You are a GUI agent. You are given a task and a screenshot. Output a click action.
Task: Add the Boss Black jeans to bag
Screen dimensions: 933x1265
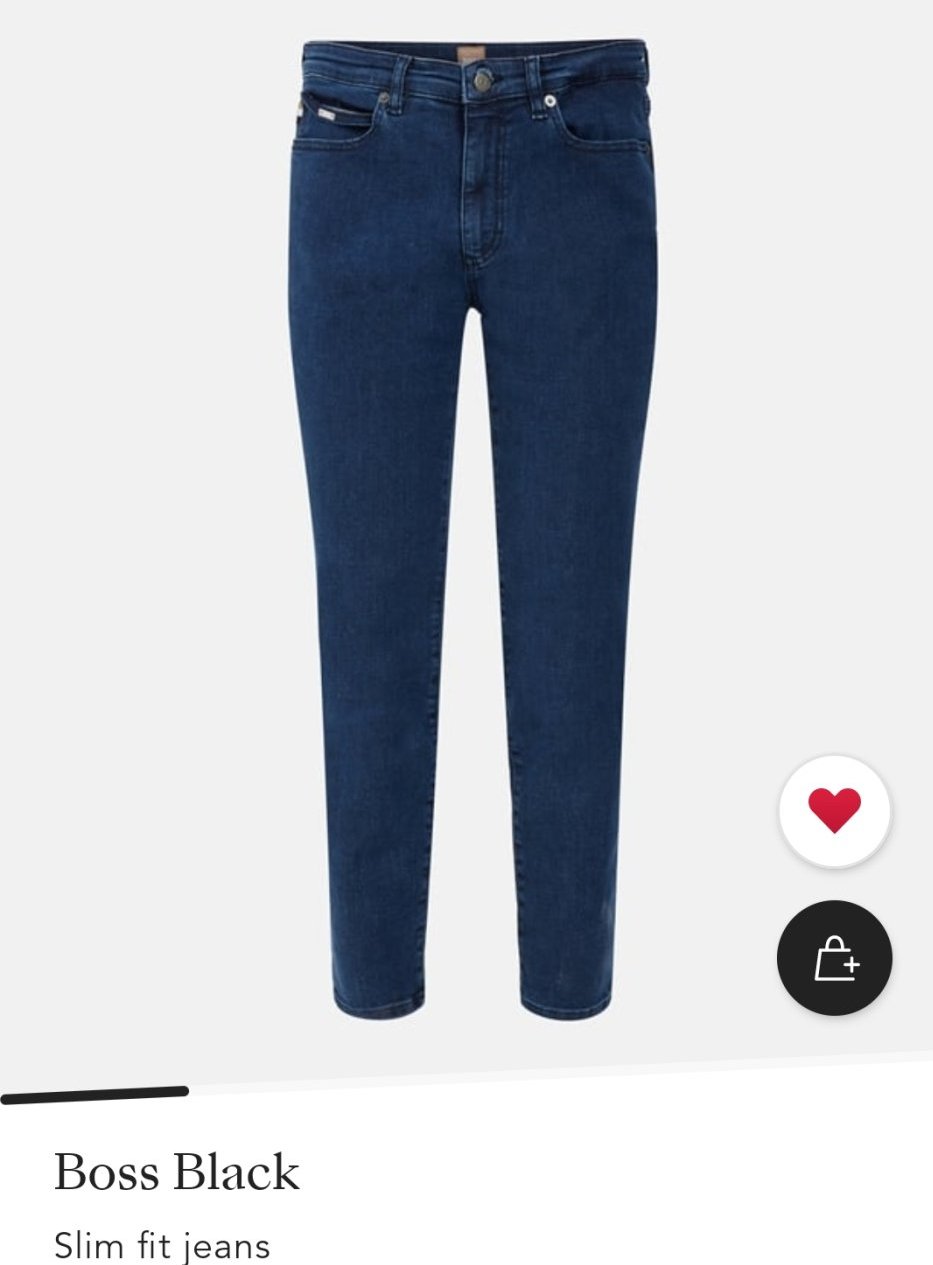pyautogui.click(x=835, y=958)
